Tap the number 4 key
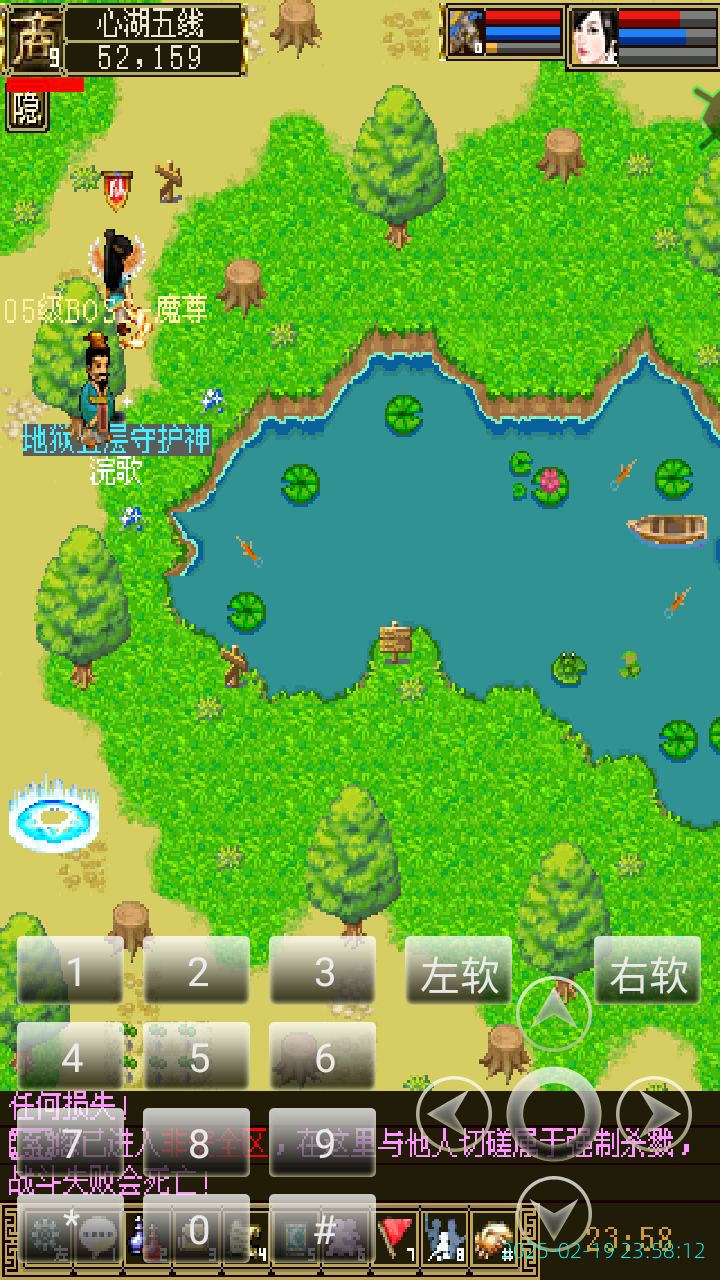 (x=71, y=1057)
